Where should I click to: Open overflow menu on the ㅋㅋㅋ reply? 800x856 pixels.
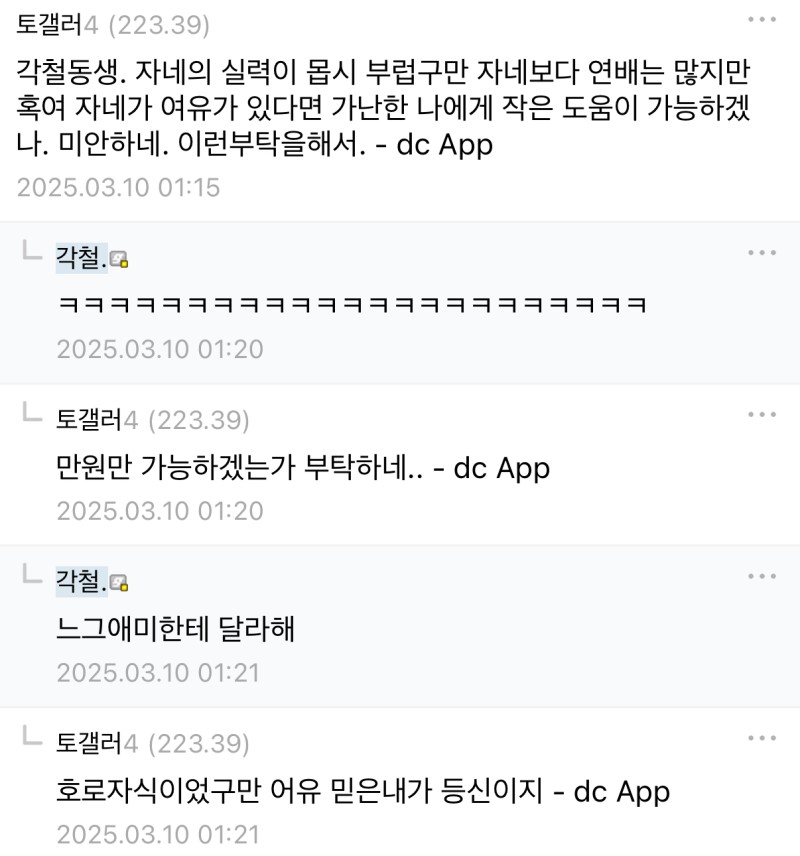(x=762, y=252)
